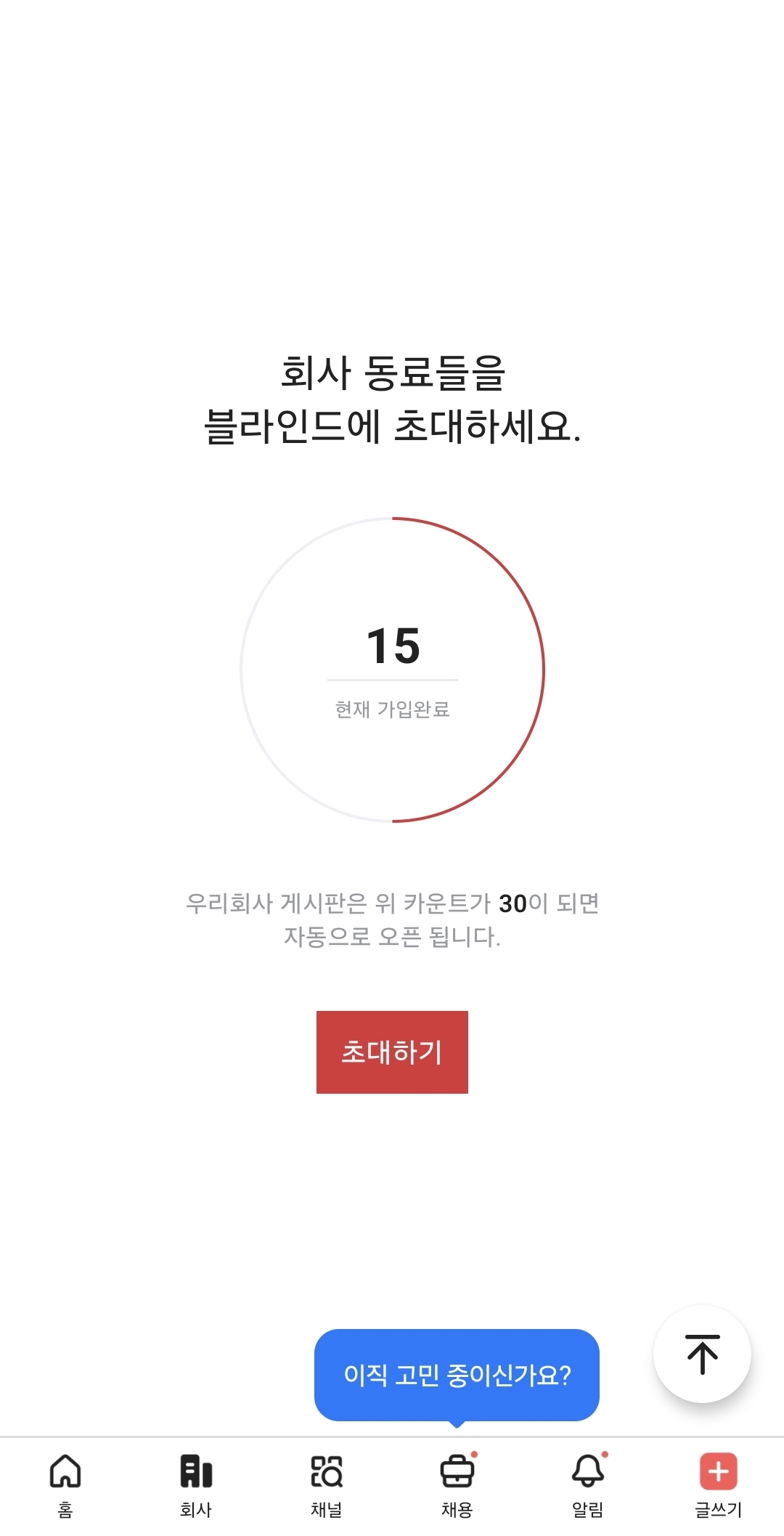Open the 이직 고민 중이신가요? tooltip

coord(457,1375)
